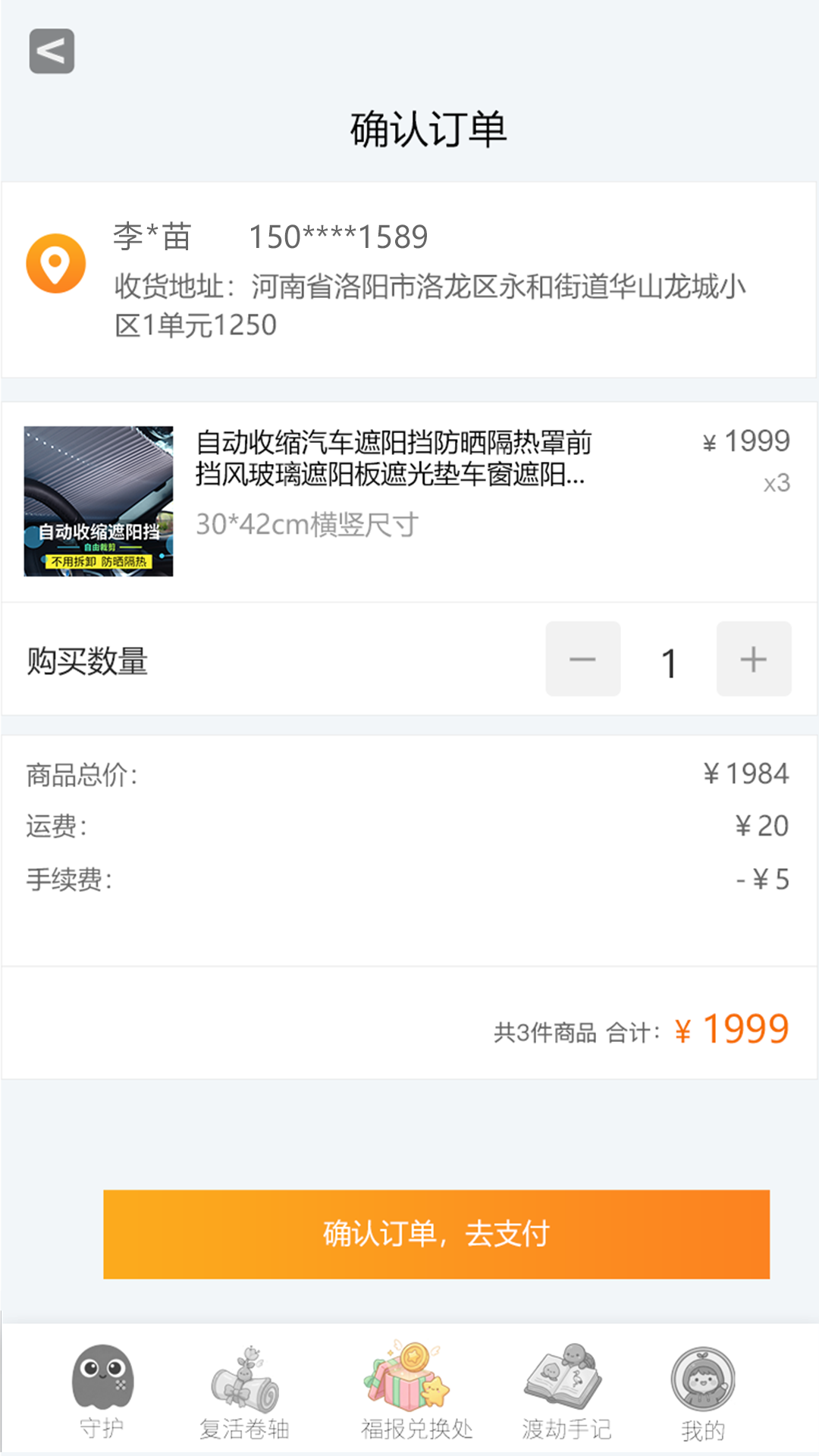The width and height of the screenshot is (819, 1456).
Task: Increase 购买数量 with the plus button
Action: pos(754,659)
